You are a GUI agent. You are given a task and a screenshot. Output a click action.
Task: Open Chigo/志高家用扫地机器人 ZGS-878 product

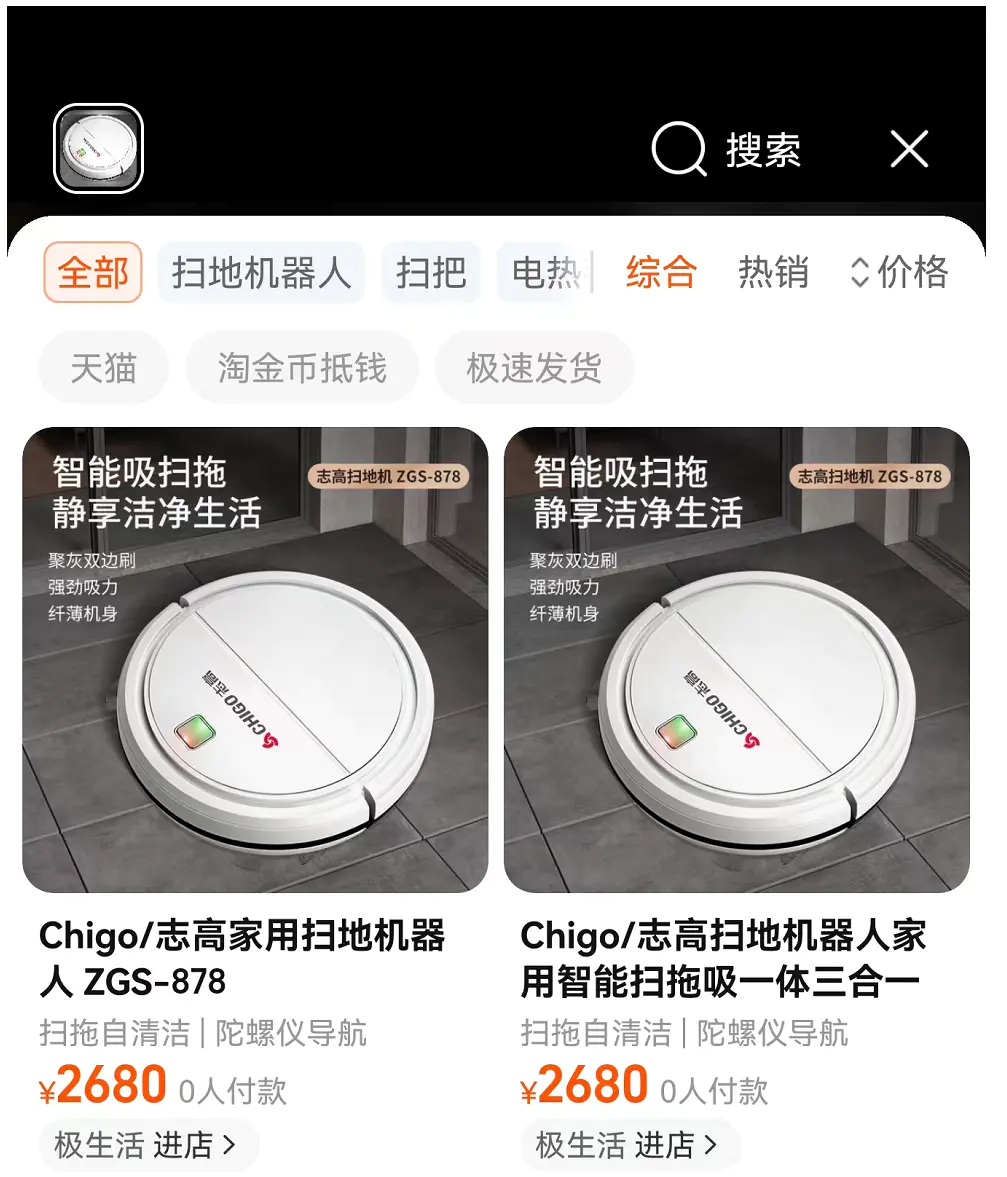coord(255,660)
